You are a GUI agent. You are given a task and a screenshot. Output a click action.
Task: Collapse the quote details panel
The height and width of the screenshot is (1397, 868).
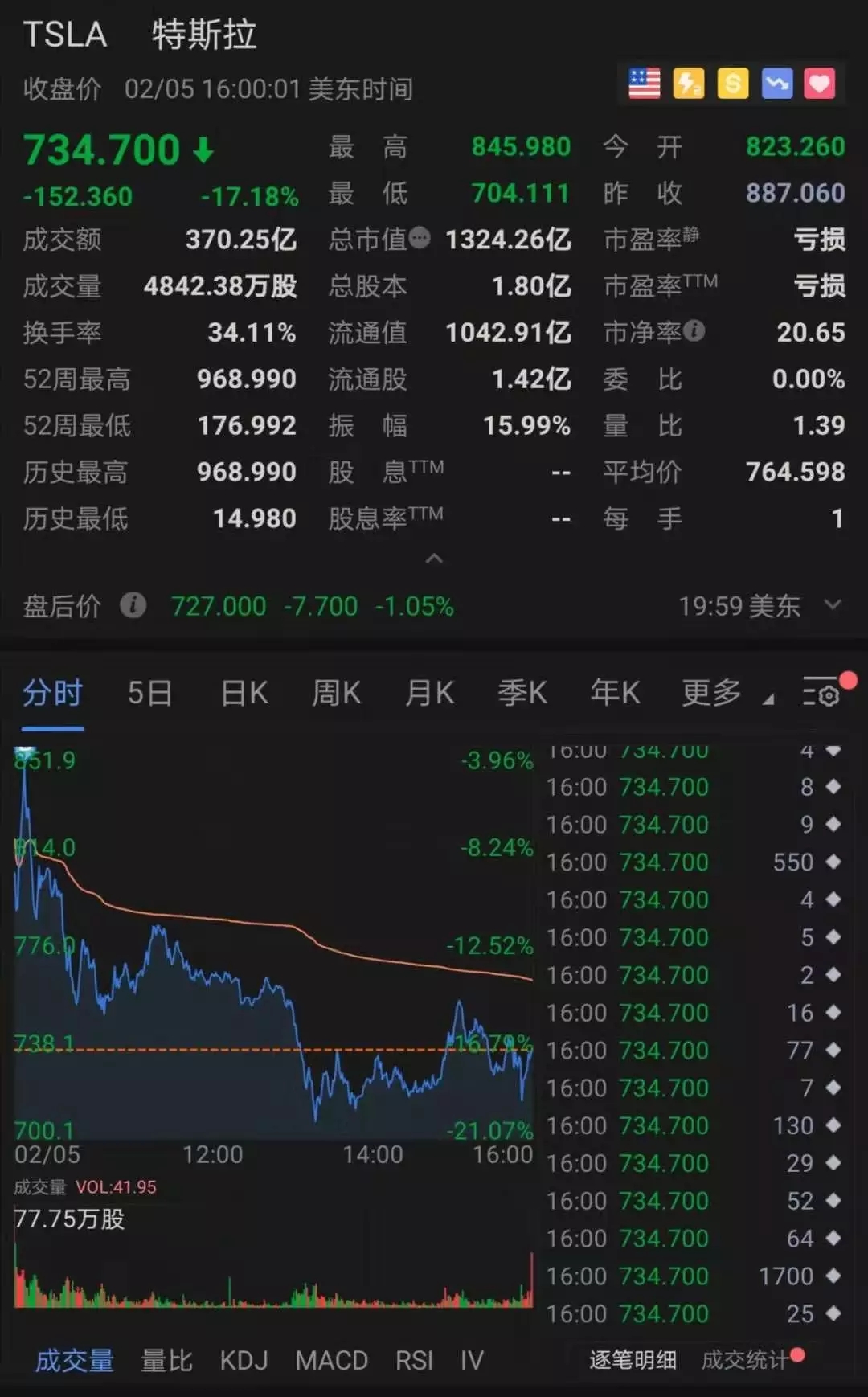434,559
